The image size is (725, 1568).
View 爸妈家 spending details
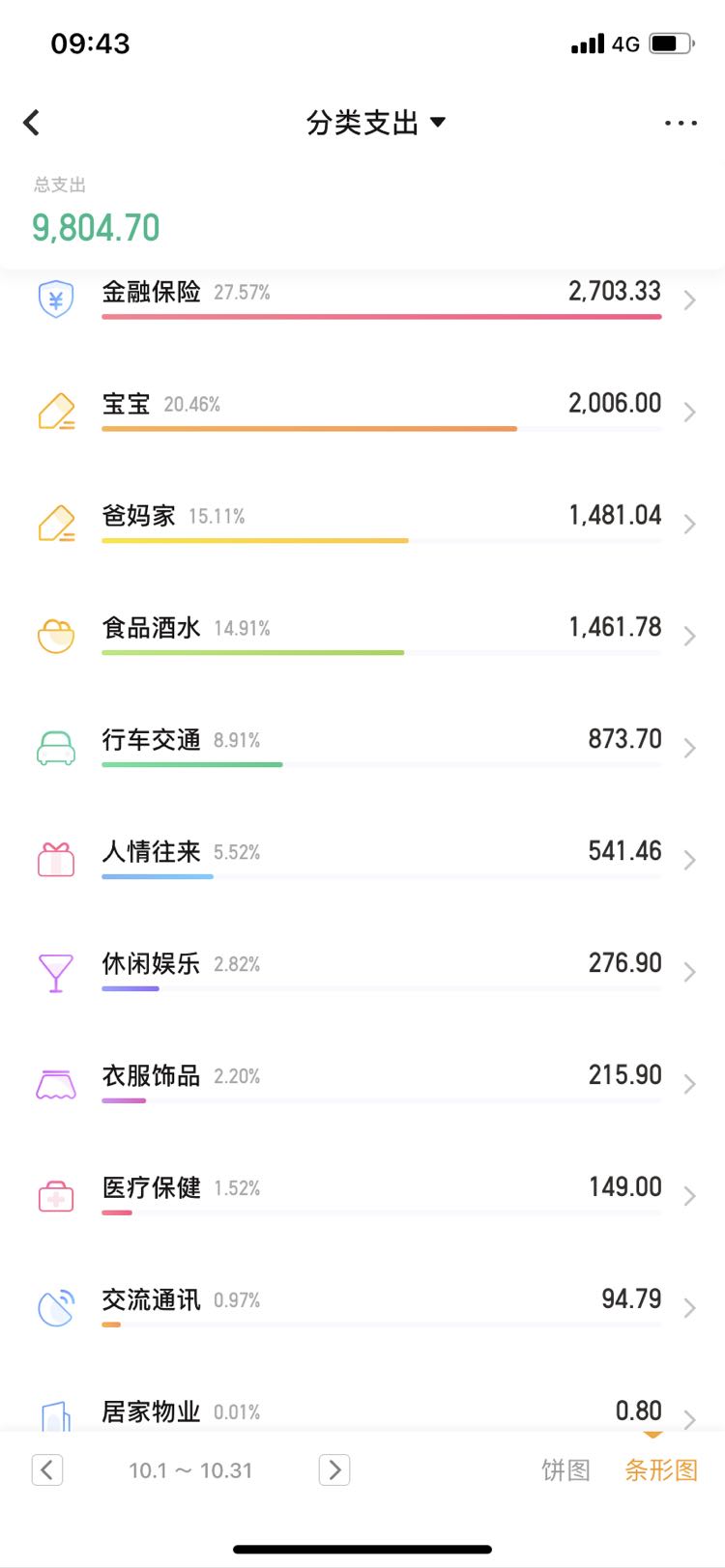point(362,524)
